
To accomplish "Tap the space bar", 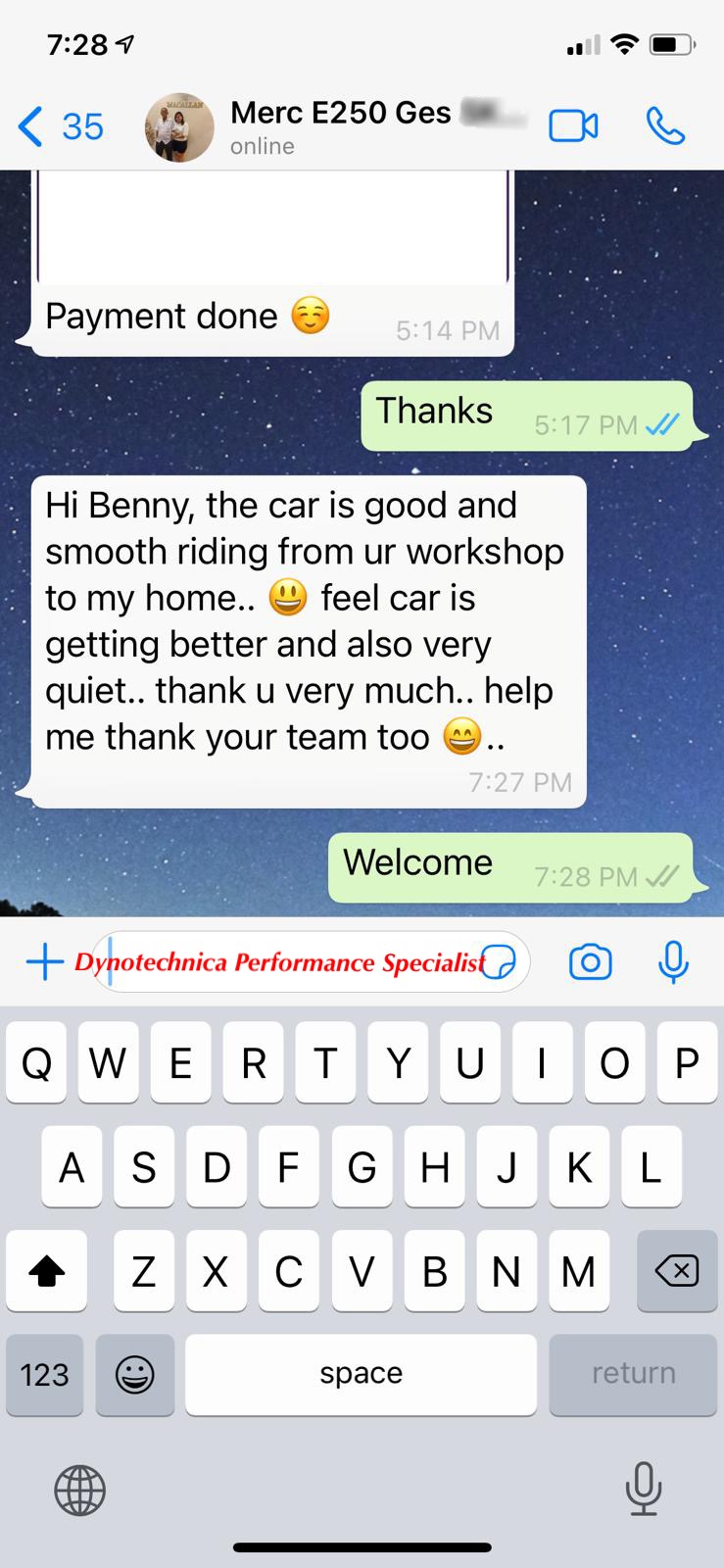I will point(361,1374).
